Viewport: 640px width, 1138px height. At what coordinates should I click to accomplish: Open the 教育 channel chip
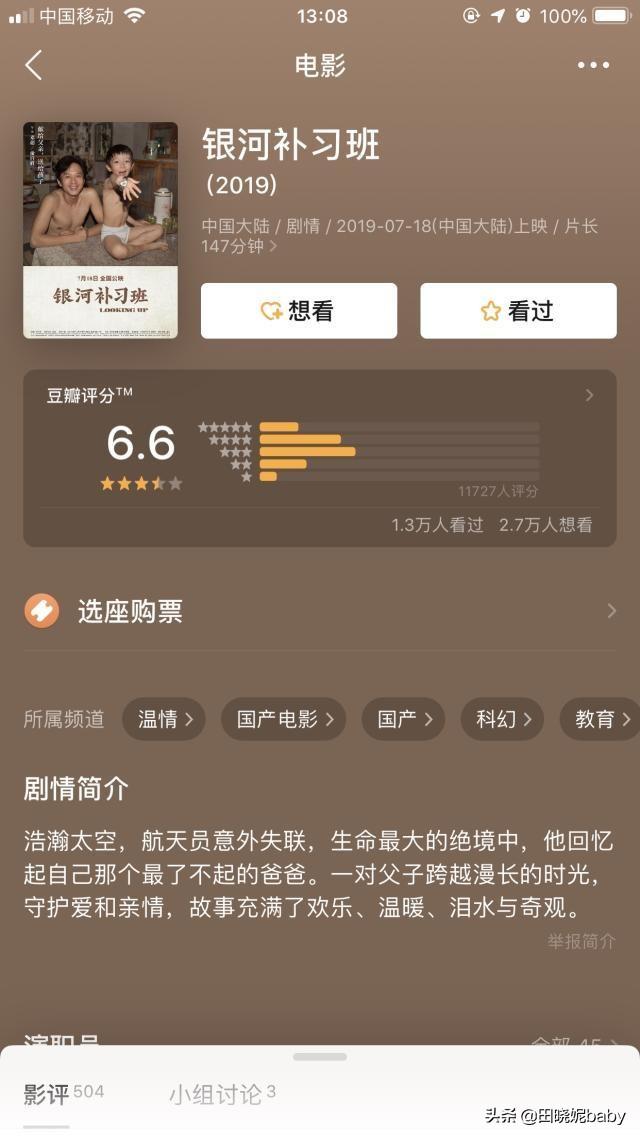pyautogui.click(x=602, y=719)
